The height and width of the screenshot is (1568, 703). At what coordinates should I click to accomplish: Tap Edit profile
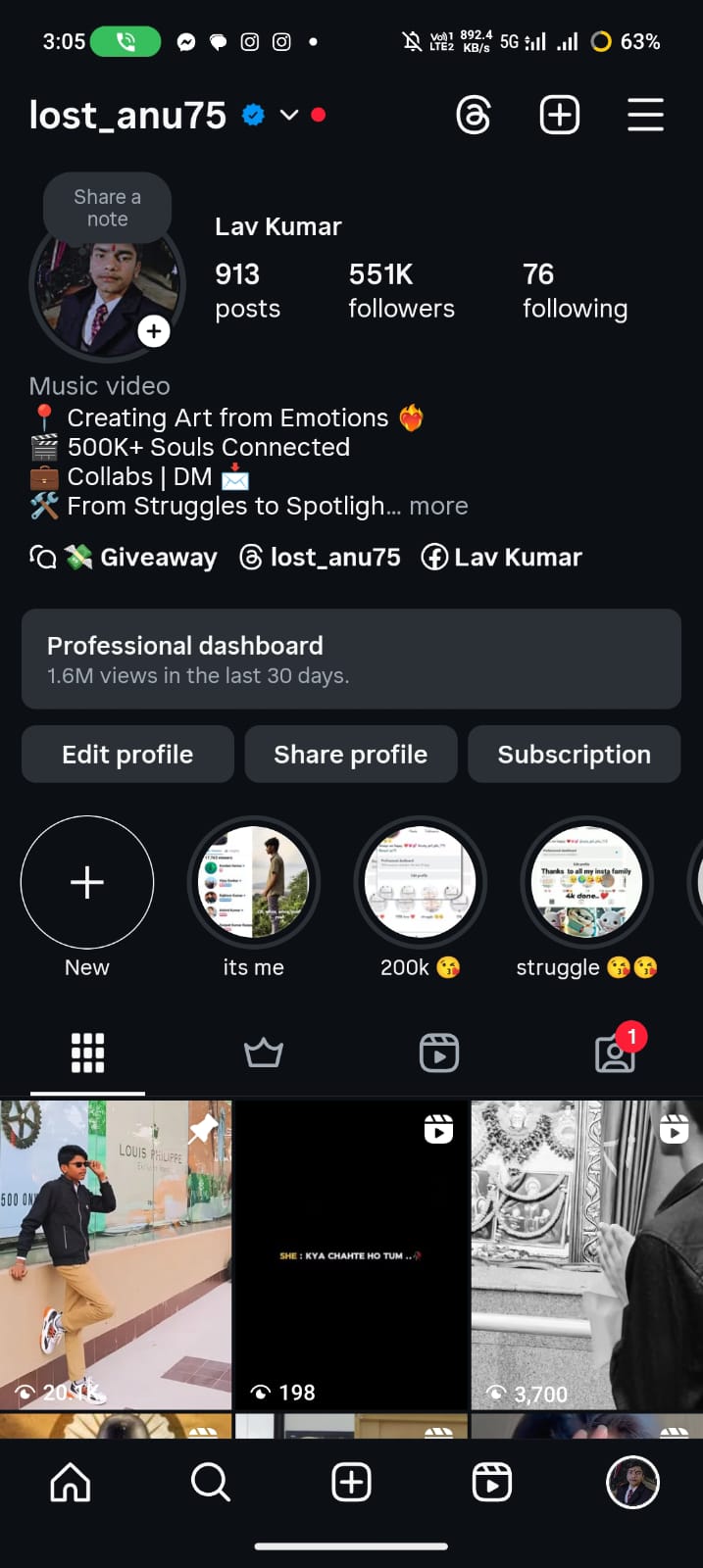click(127, 755)
